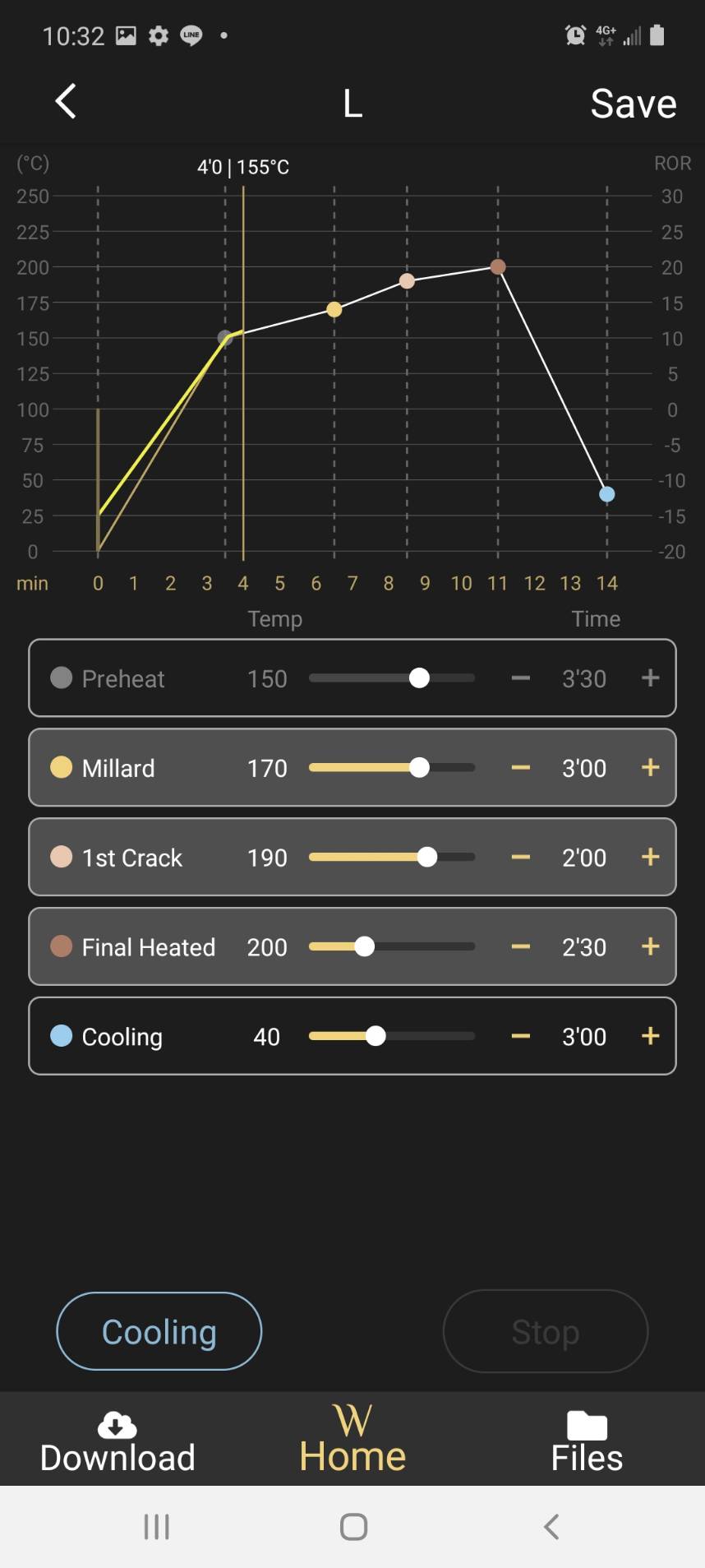
Task: Switch to the Home tab
Action: tap(352, 1439)
